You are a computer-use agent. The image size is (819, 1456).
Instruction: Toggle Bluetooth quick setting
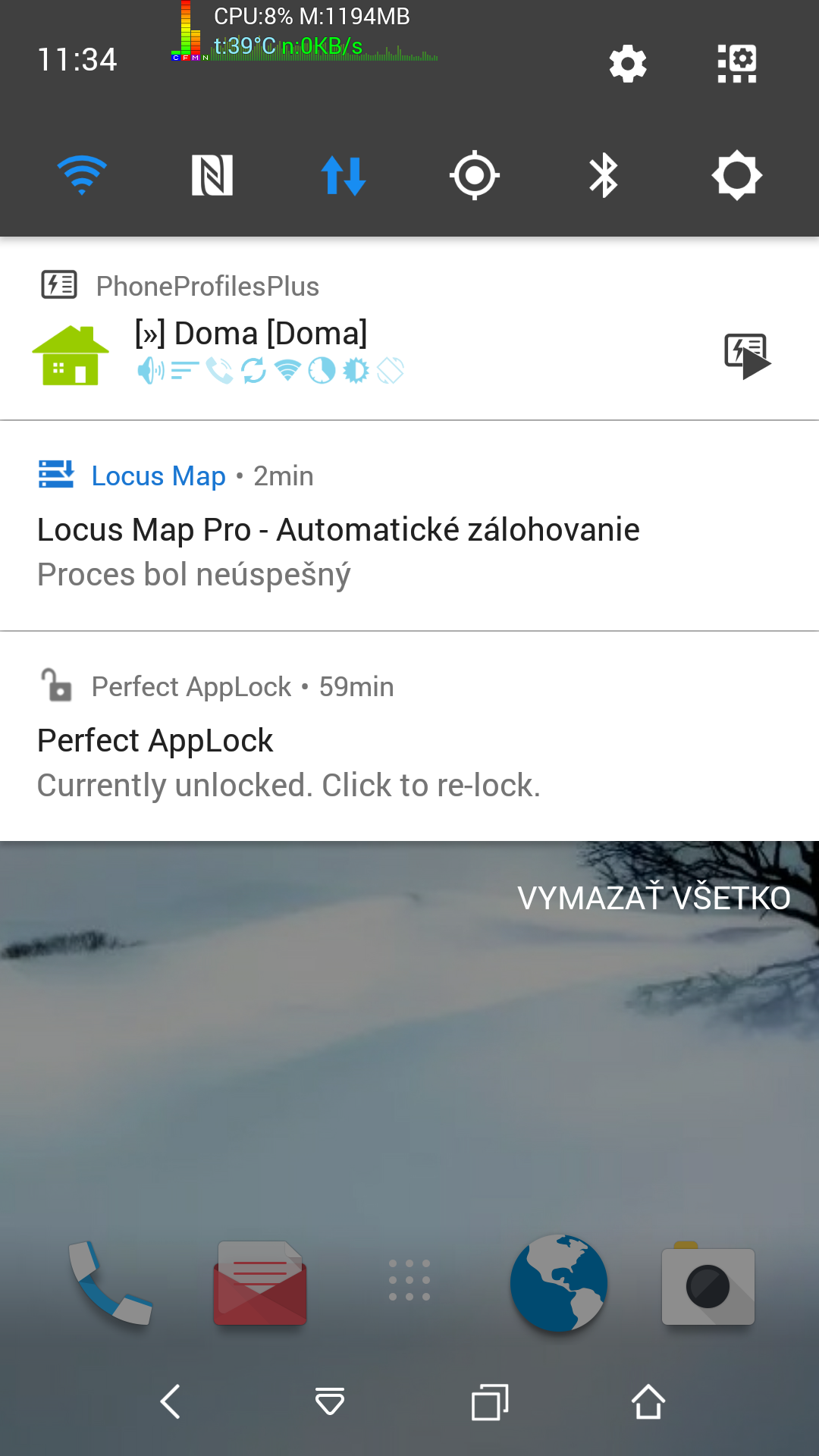coord(604,175)
